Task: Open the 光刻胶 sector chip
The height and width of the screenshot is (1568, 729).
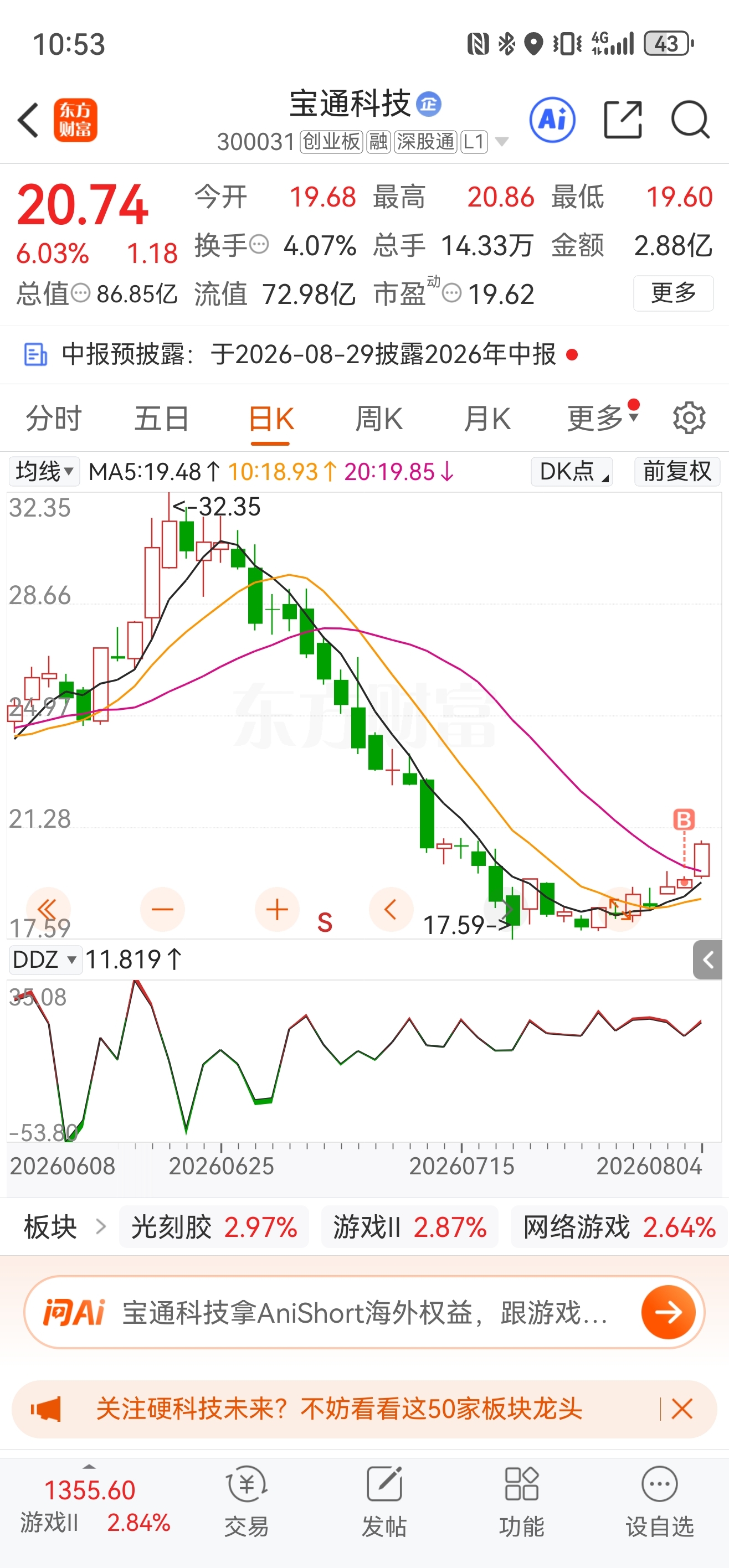Action: click(x=214, y=1226)
